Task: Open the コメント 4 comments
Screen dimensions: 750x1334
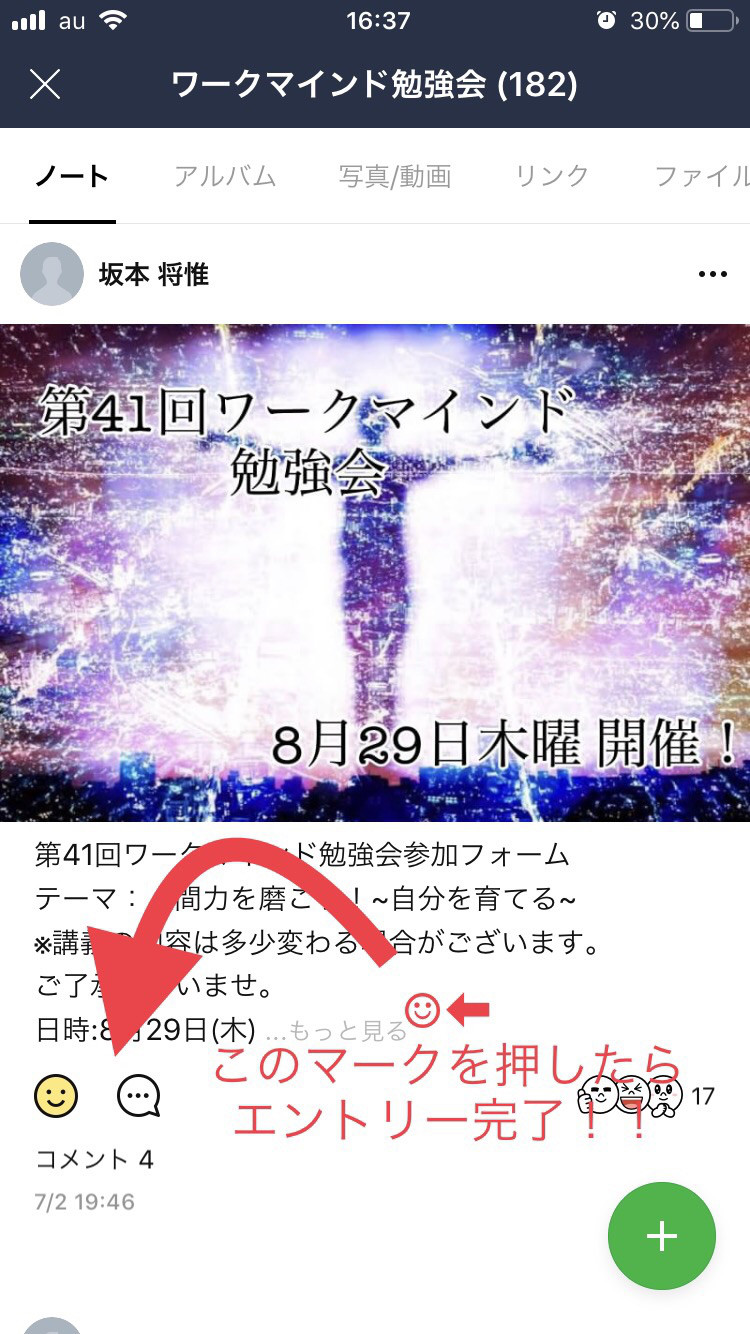Action: pyautogui.click(x=95, y=1160)
